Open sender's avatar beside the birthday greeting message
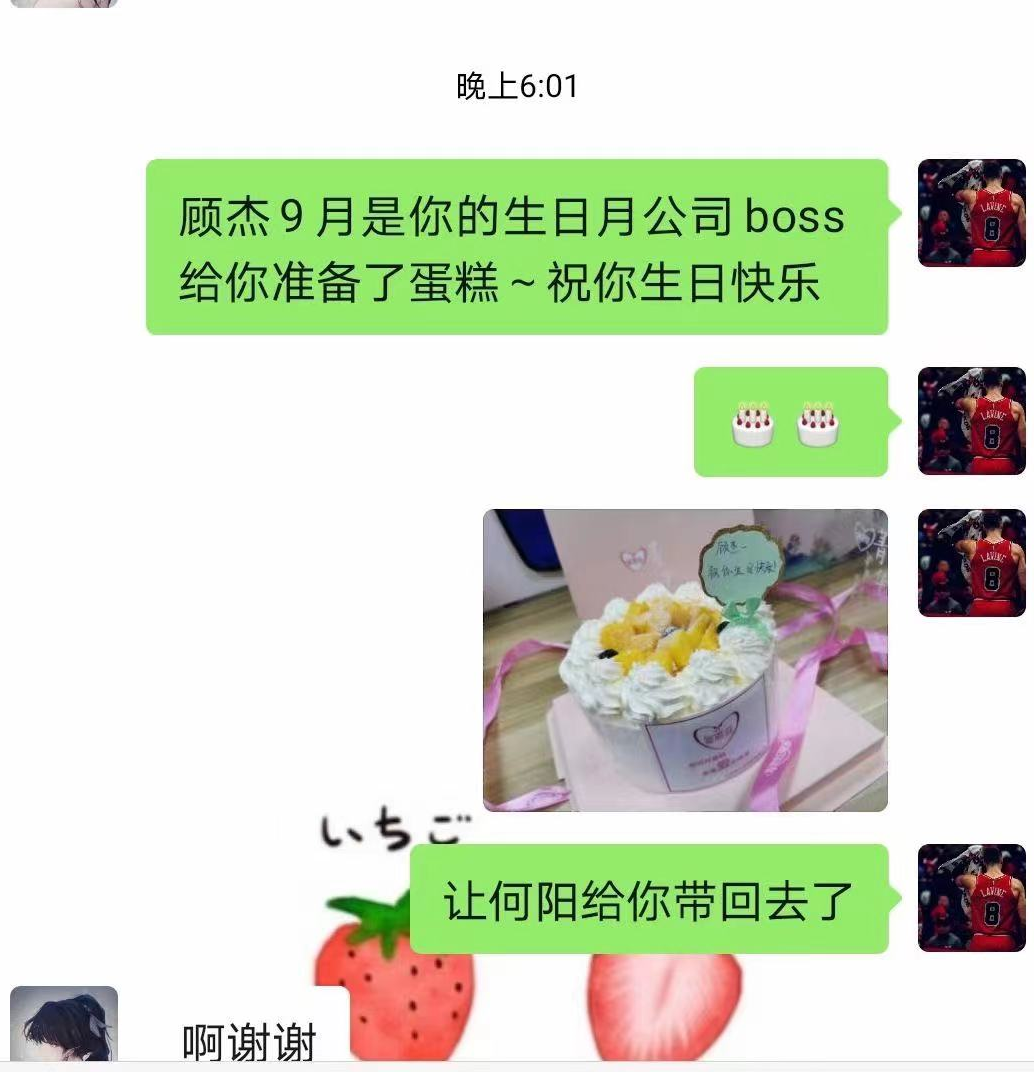Viewport: 1034px width, 1072px height. pyautogui.click(x=971, y=213)
